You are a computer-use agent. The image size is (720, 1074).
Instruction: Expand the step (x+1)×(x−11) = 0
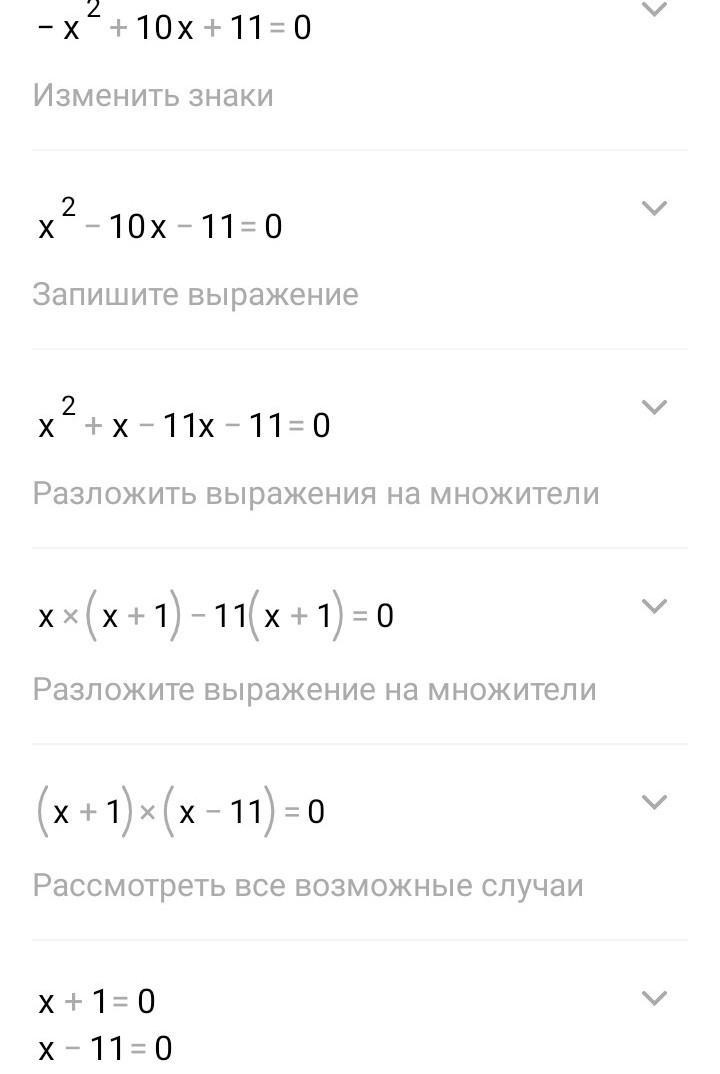tap(653, 802)
